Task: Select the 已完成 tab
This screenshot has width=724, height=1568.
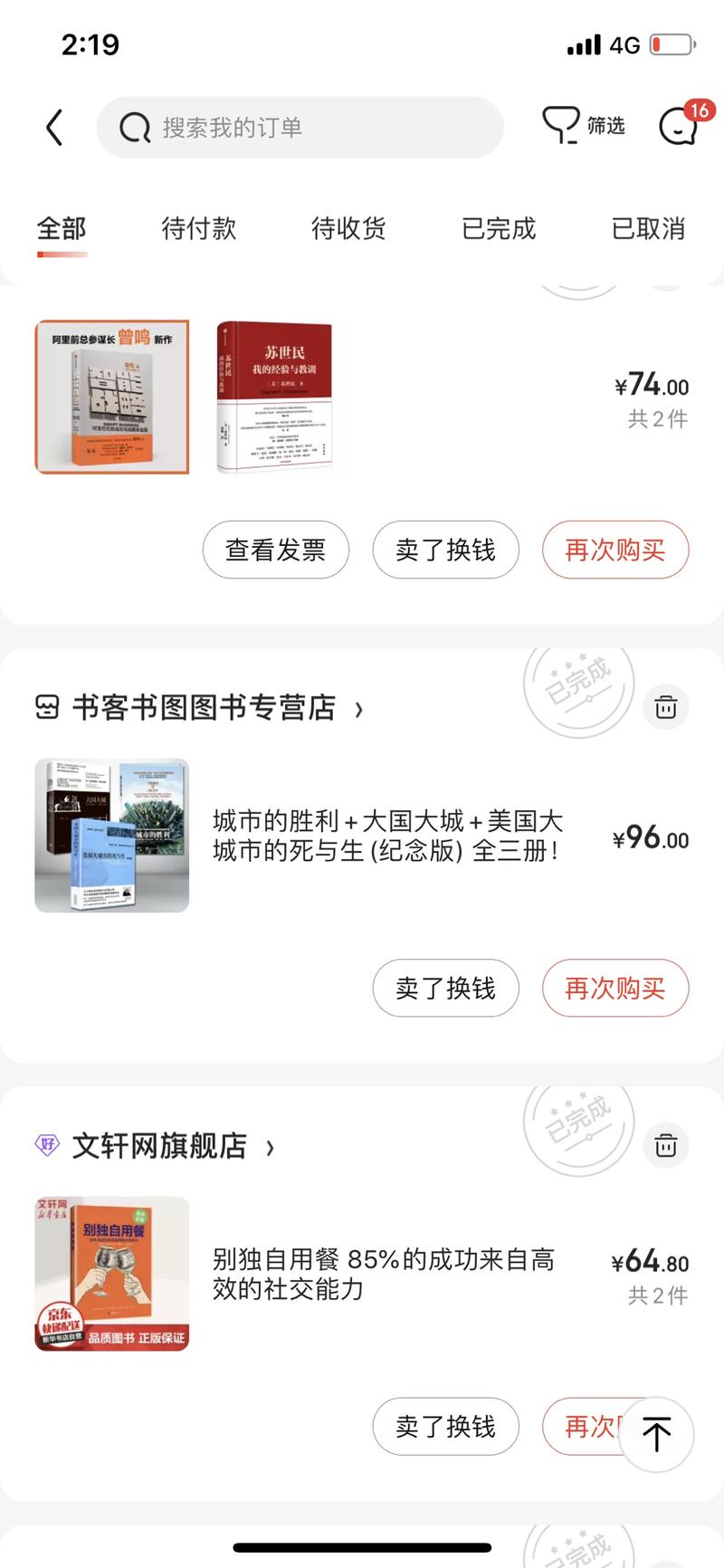Action: 499,229
